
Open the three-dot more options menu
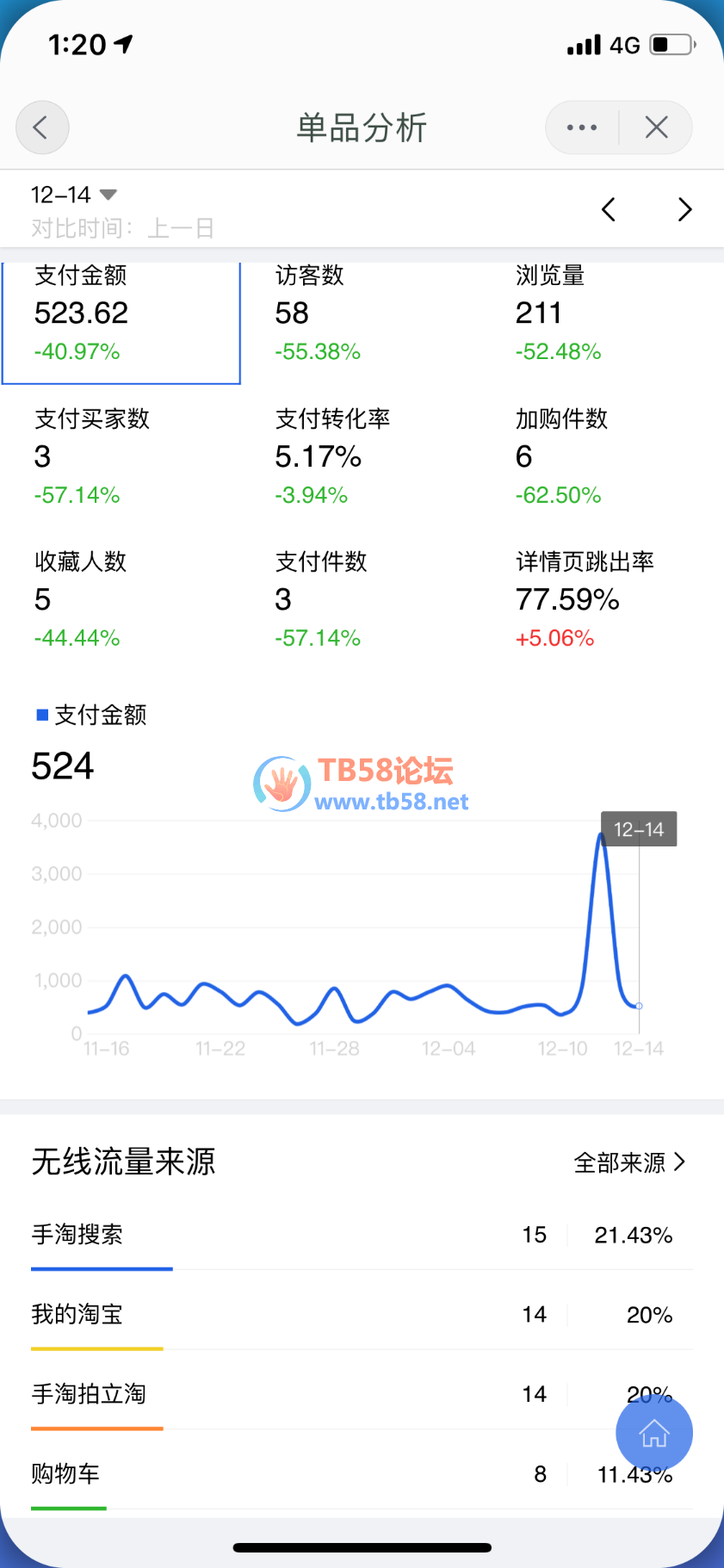[582, 128]
